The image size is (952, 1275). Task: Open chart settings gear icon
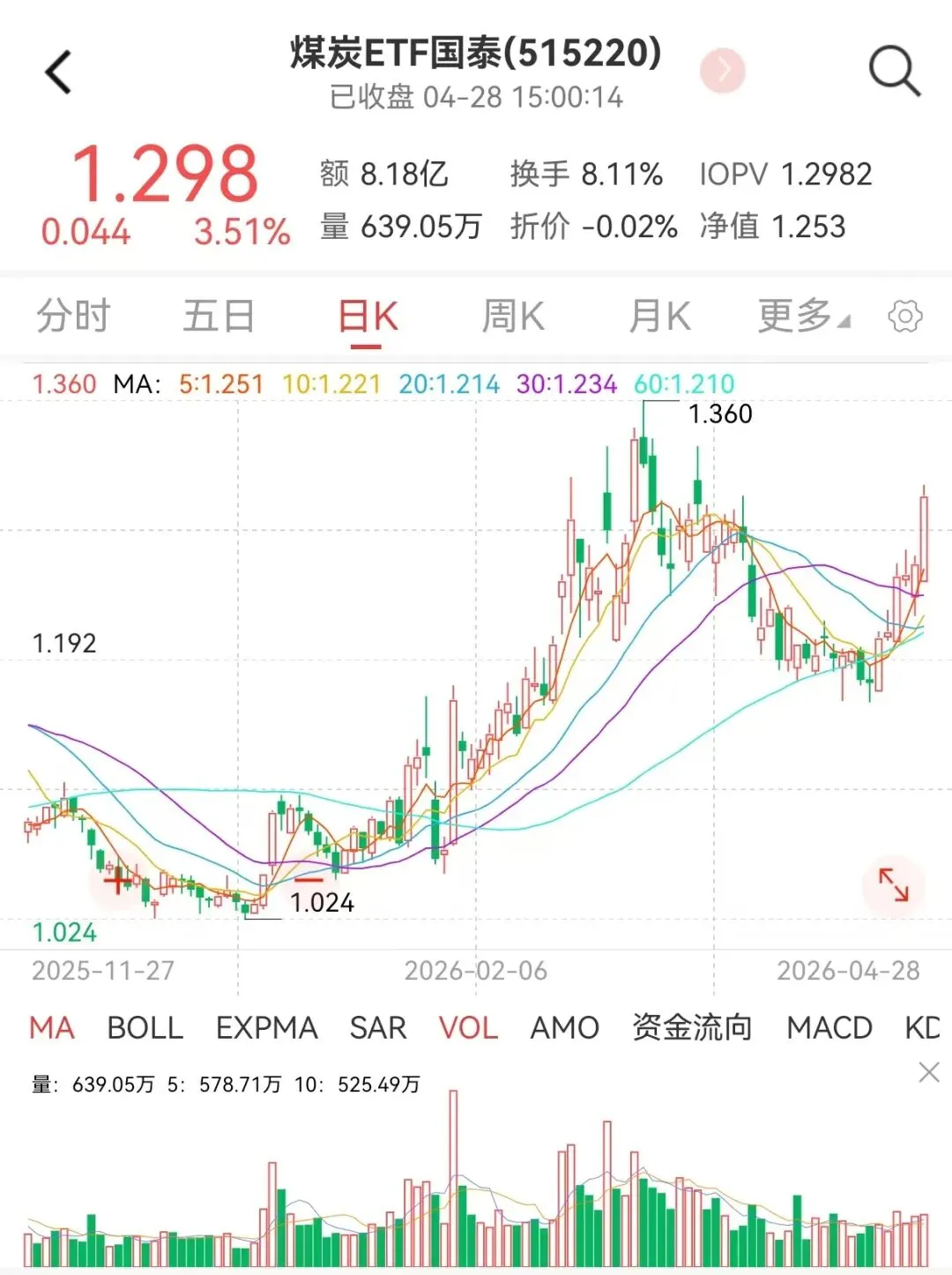[x=905, y=316]
